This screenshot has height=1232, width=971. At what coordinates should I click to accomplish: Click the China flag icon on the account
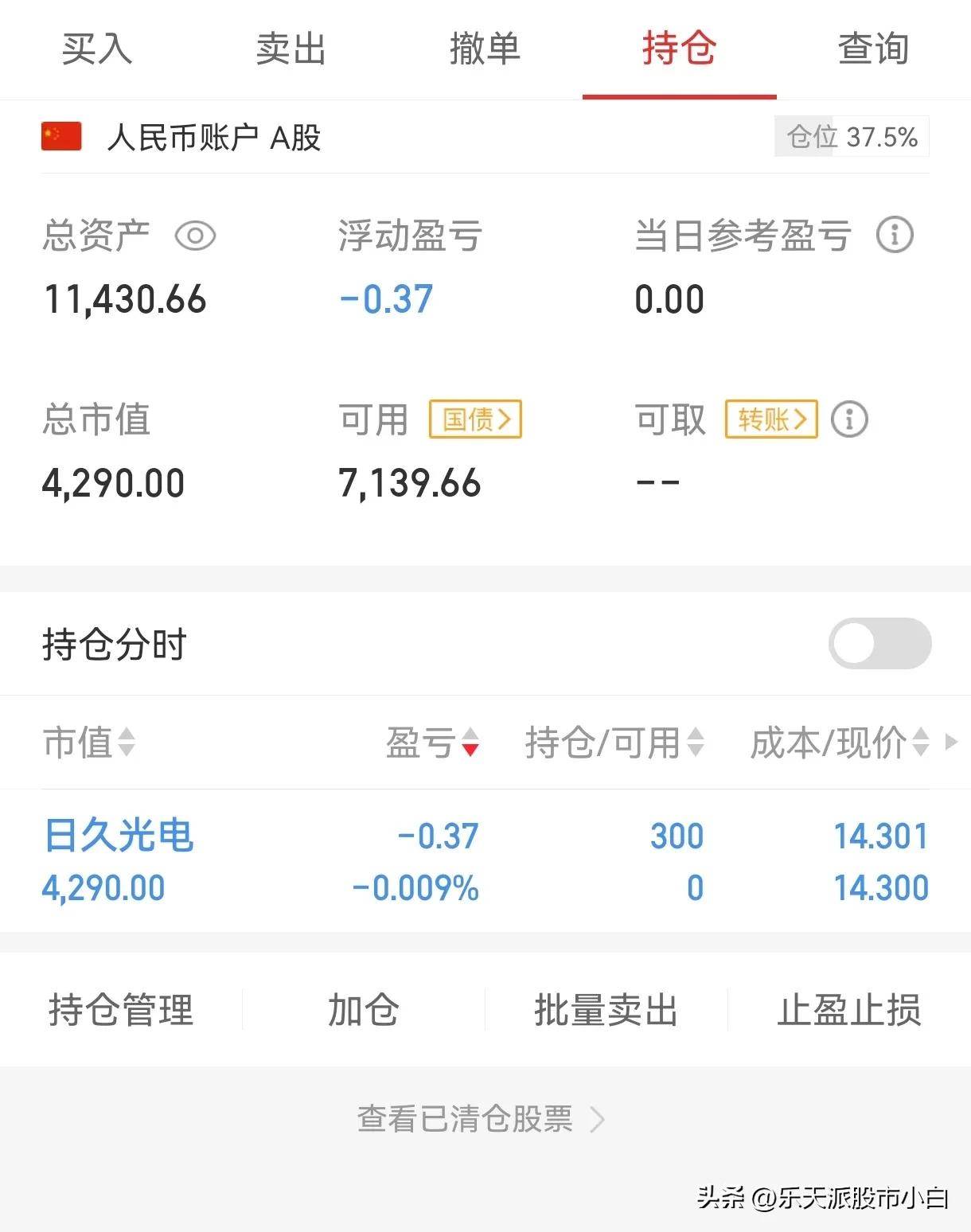click(60, 136)
